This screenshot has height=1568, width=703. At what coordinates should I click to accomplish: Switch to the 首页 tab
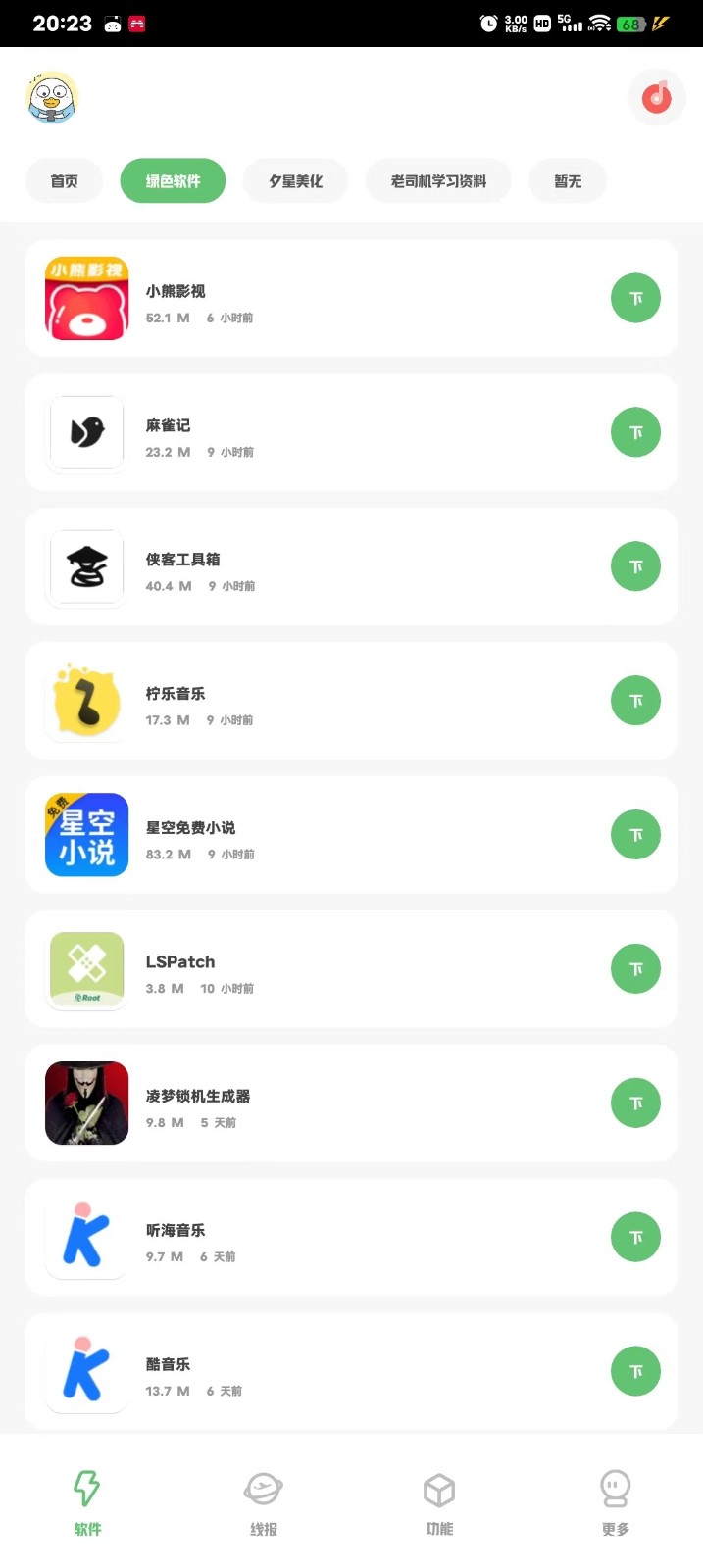click(x=64, y=181)
